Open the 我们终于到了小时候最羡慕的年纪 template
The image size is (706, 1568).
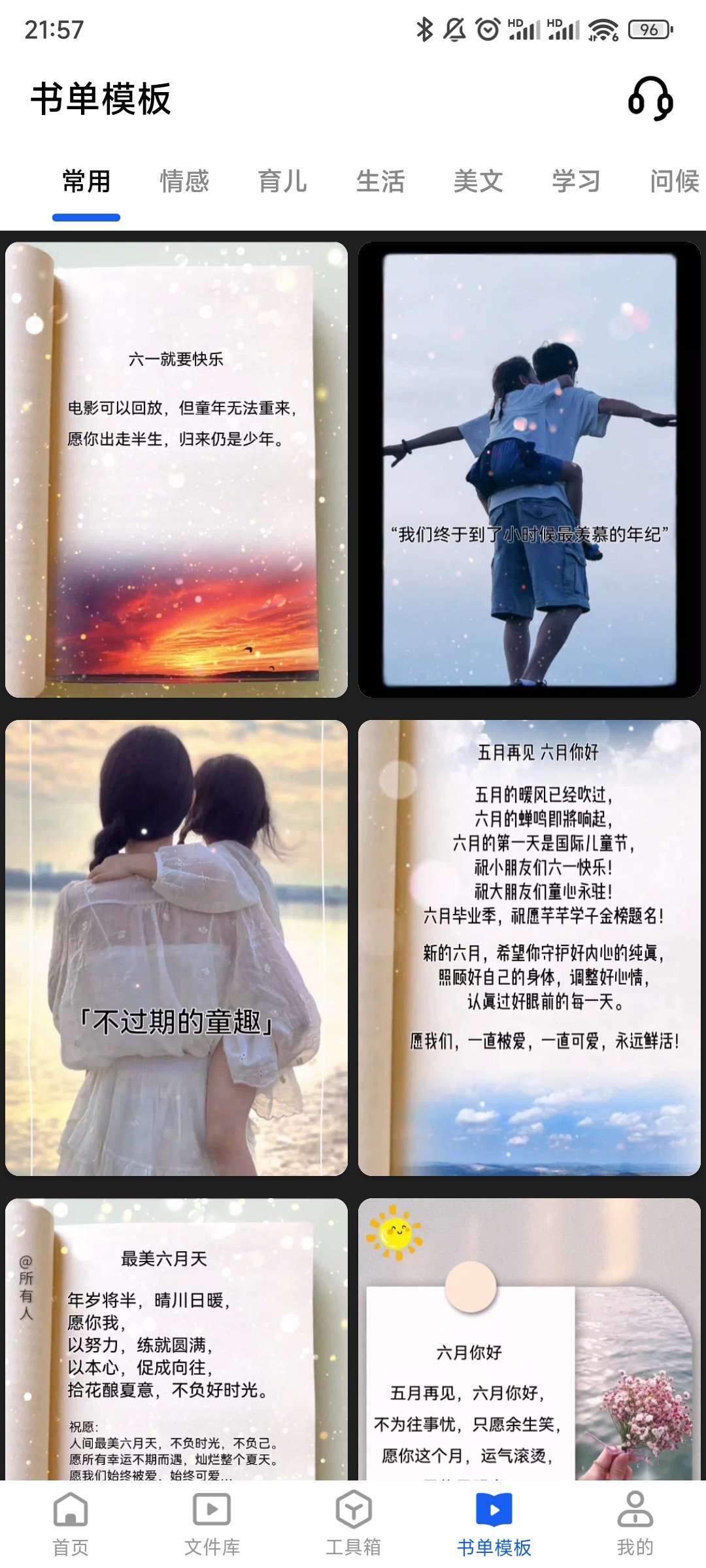(x=529, y=469)
